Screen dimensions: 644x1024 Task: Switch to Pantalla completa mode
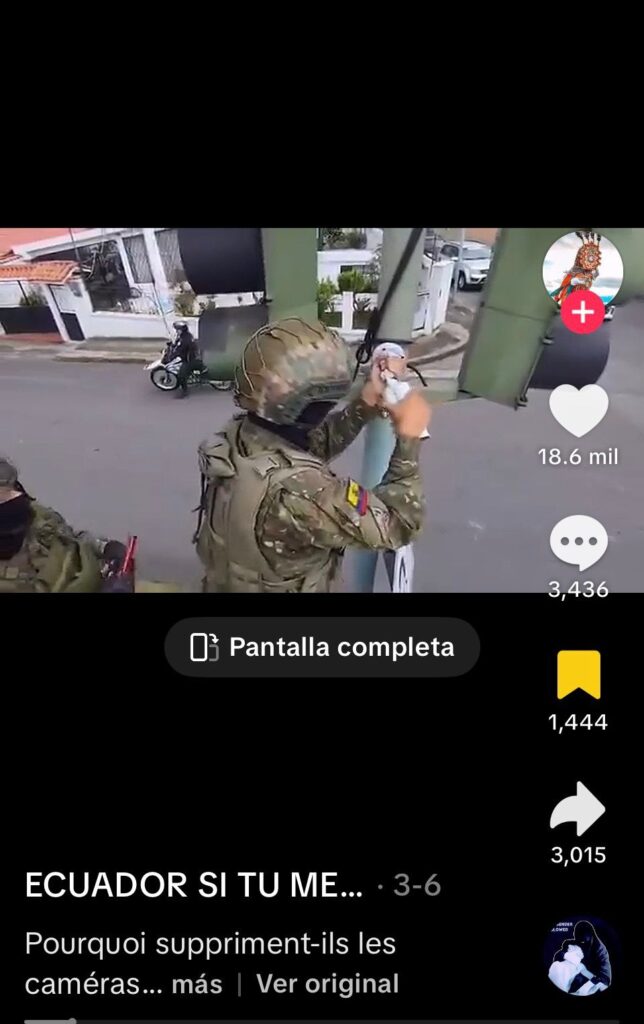(x=322, y=647)
